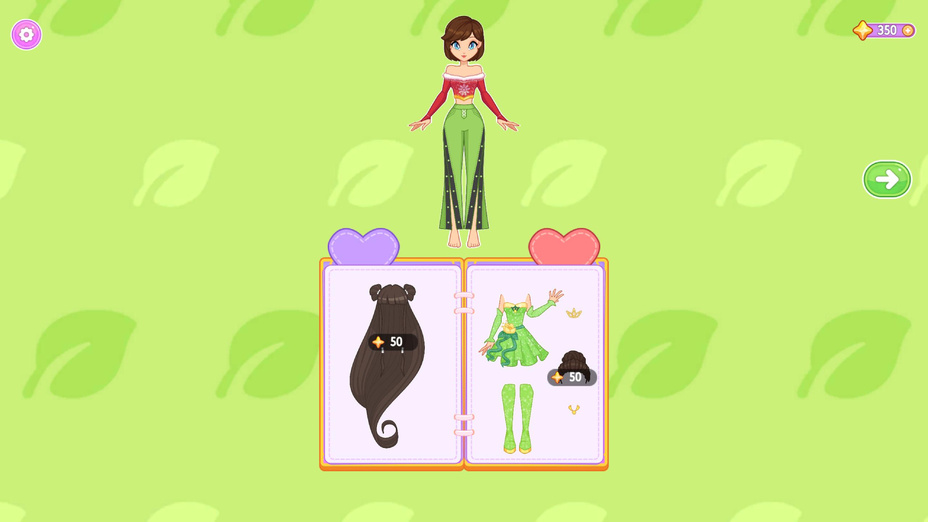Image resolution: width=928 pixels, height=522 pixels.
Task: Select the small gold necklace
Action: tap(574, 408)
